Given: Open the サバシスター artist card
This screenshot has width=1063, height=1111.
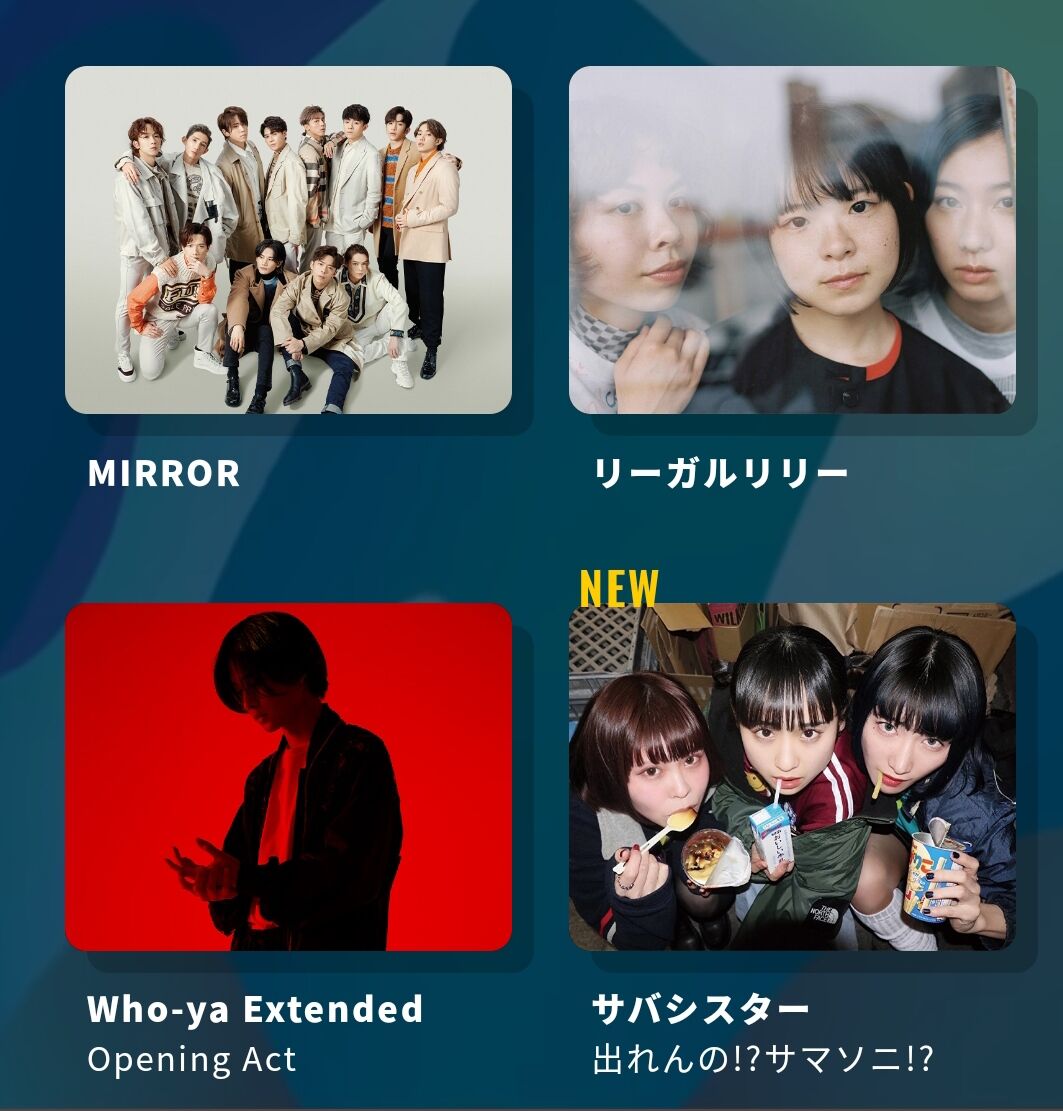Looking at the screenshot, I should click(x=792, y=776).
